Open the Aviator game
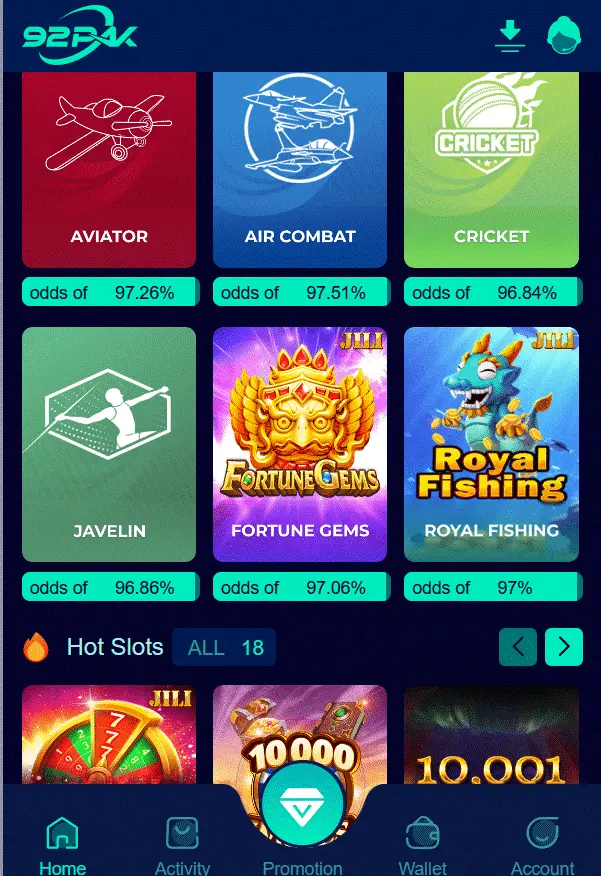Image resolution: width=601 pixels, height=876 pixels. (109, 170)
